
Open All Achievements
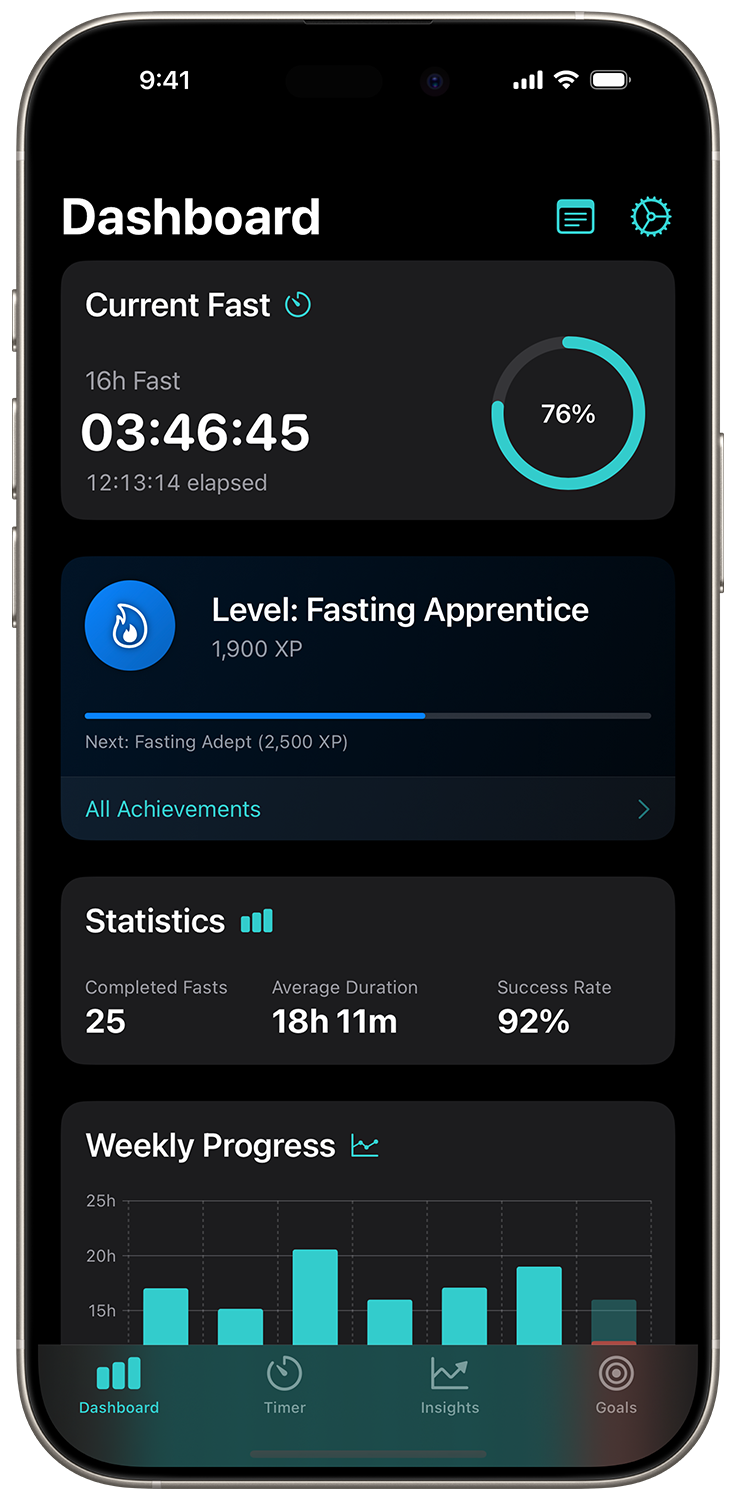(x=367, y=809)
